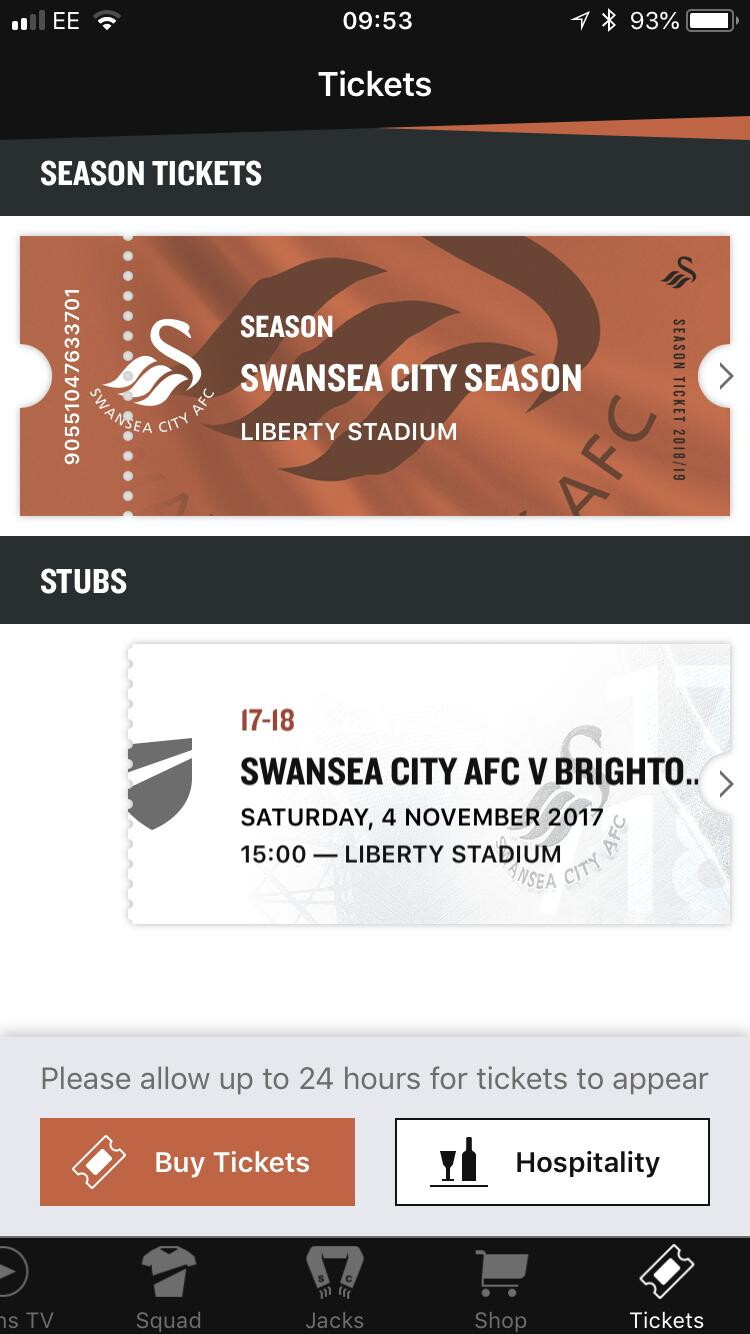Viewport: 750px width, 1334px height.
Task: Switch to the Jacks tab
Action: [334, 1290]
